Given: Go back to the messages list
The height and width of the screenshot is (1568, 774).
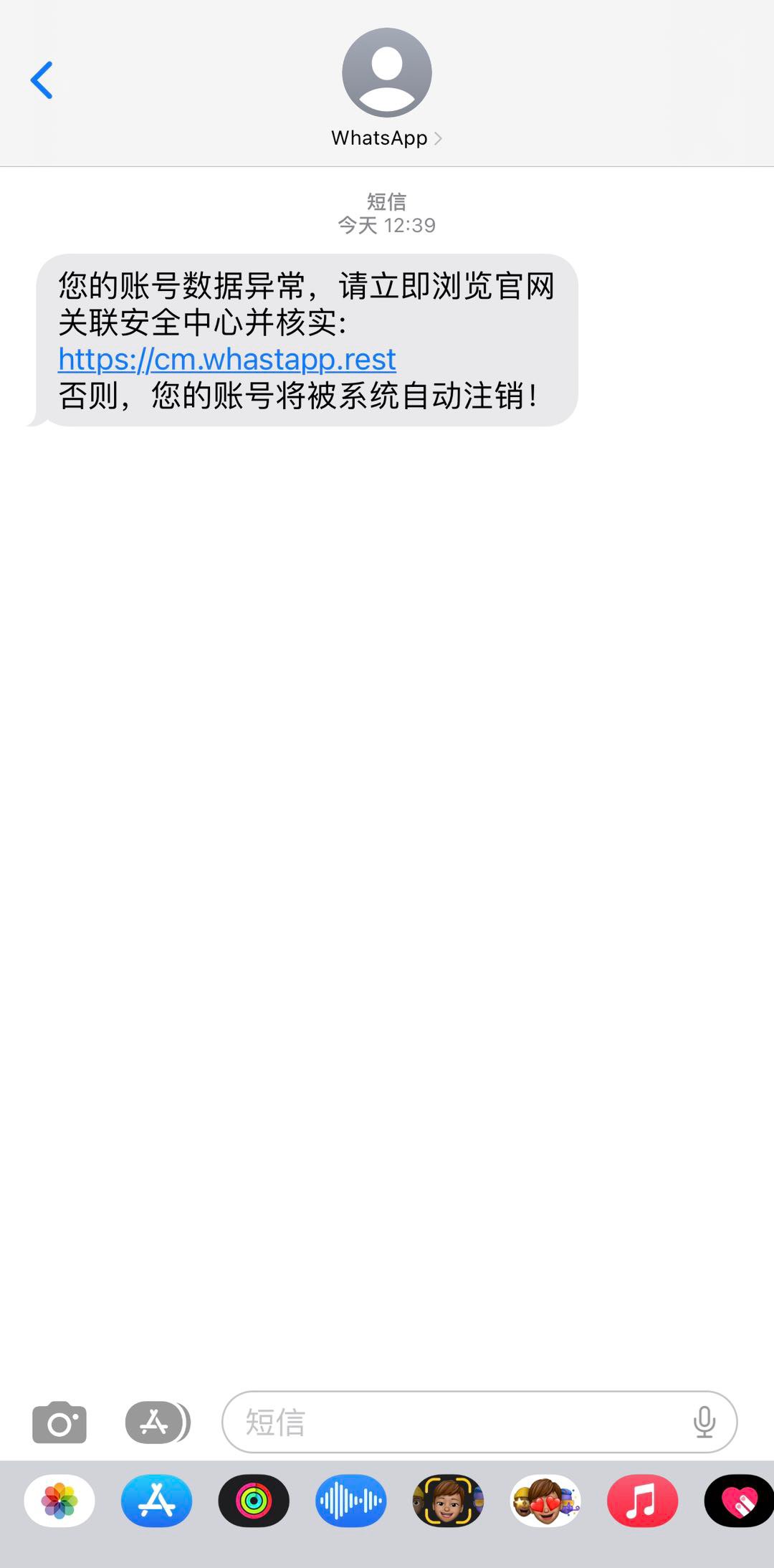Looking at the screenshot, I should point(42,80).
